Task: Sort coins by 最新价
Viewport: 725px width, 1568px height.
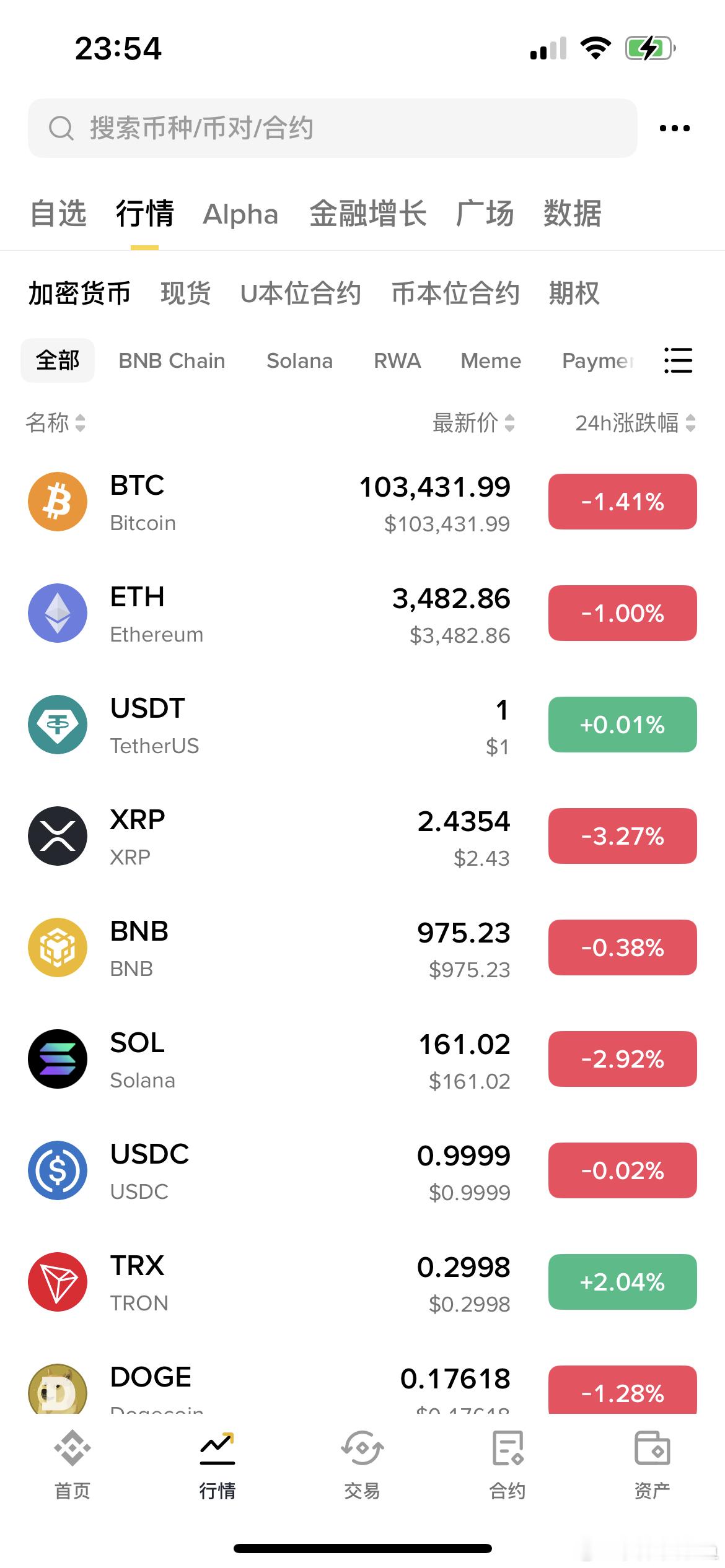Action: point(471,424)
